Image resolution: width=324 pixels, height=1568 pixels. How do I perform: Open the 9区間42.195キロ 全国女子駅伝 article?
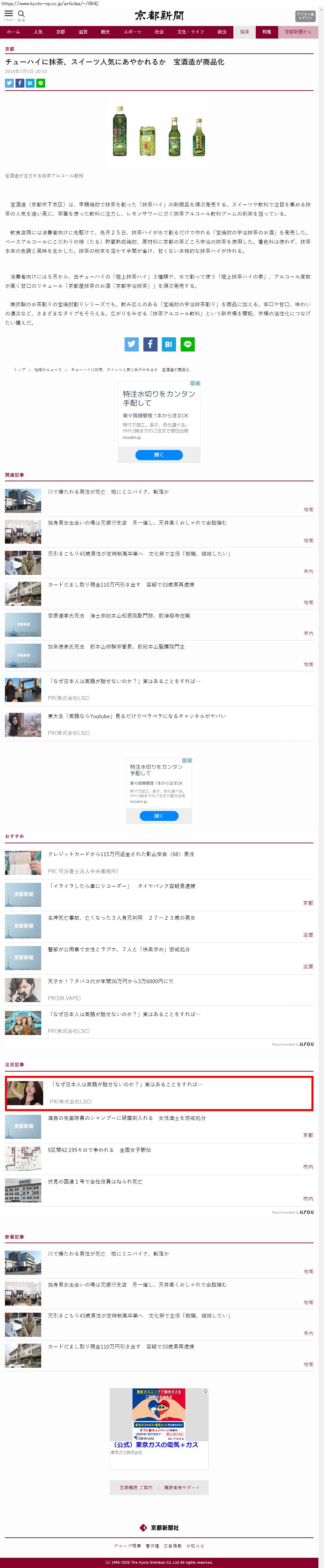99,1150
